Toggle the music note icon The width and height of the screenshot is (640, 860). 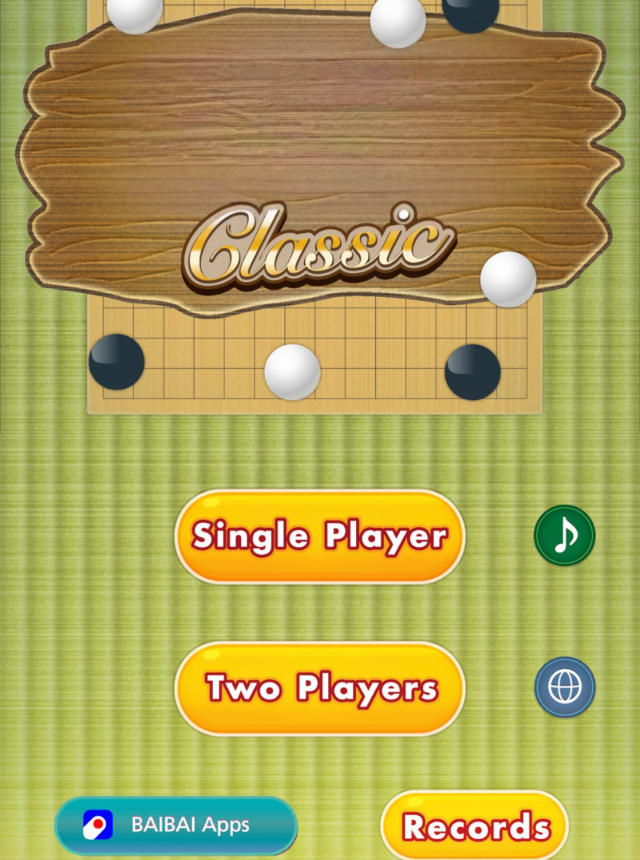pos(565,535)
